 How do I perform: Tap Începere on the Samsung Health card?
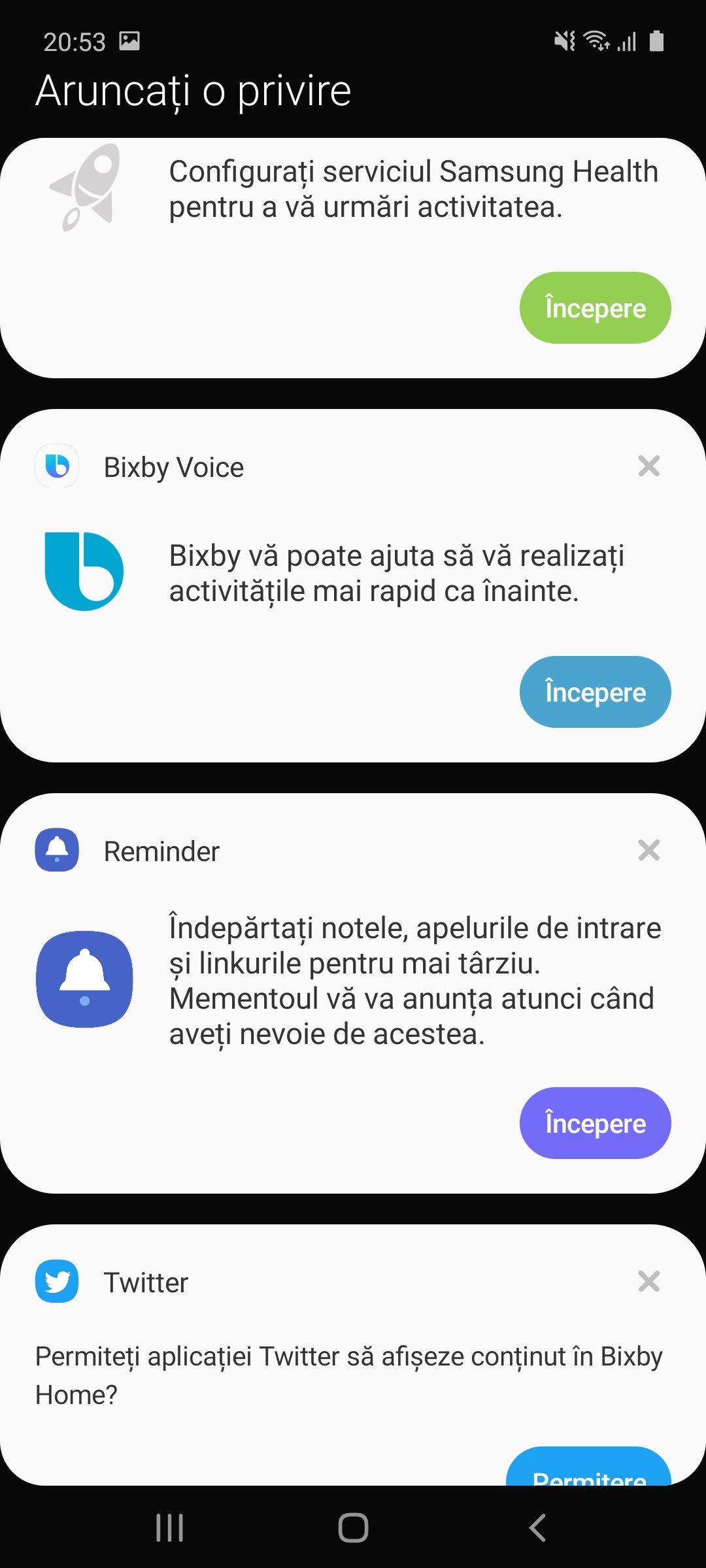click(595, 308)
